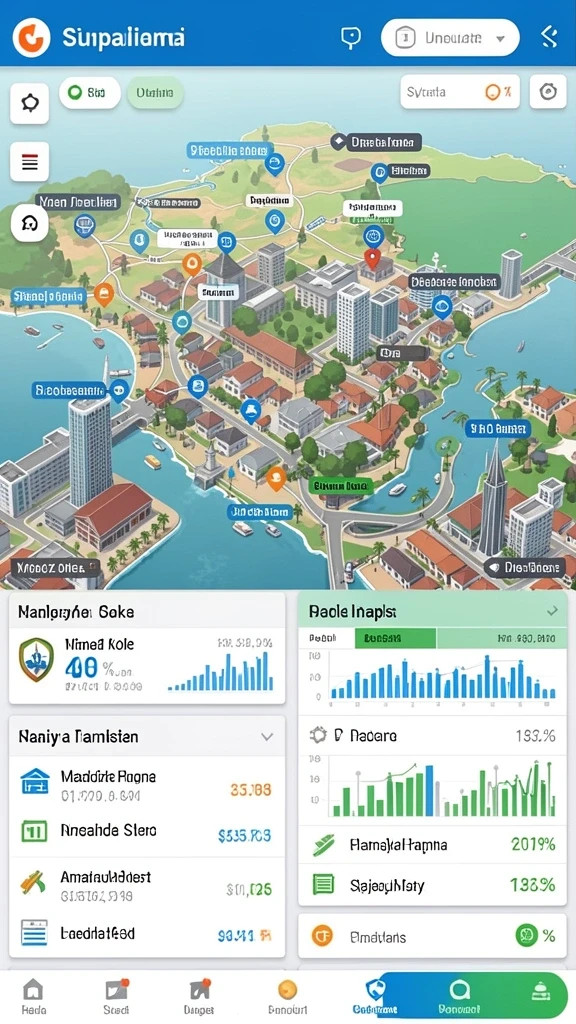The height and width of the screenshot is (1024, 576).
Task: Collapse the Naniya Tamlsten list with its chevron
Action: [266, 737]
